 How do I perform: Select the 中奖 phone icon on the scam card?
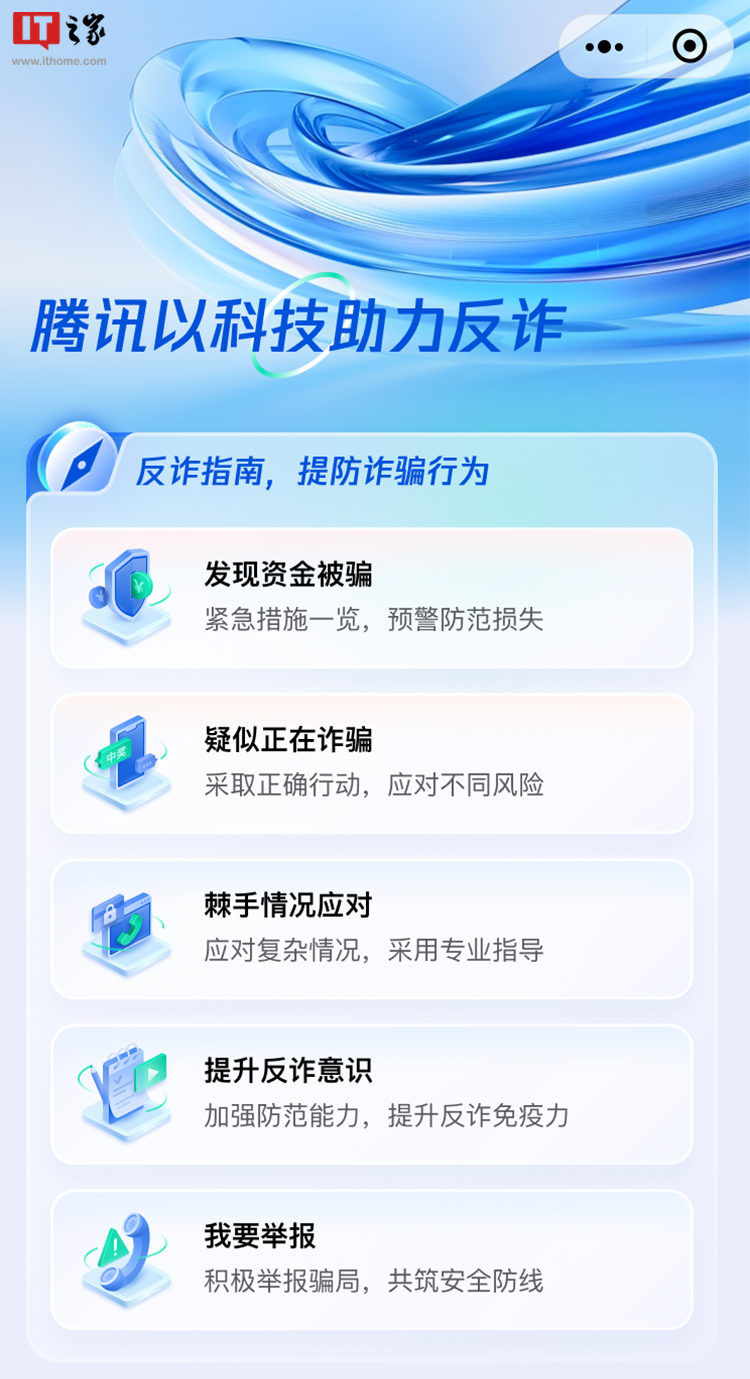pyautogui.click(x=125, y=757)
